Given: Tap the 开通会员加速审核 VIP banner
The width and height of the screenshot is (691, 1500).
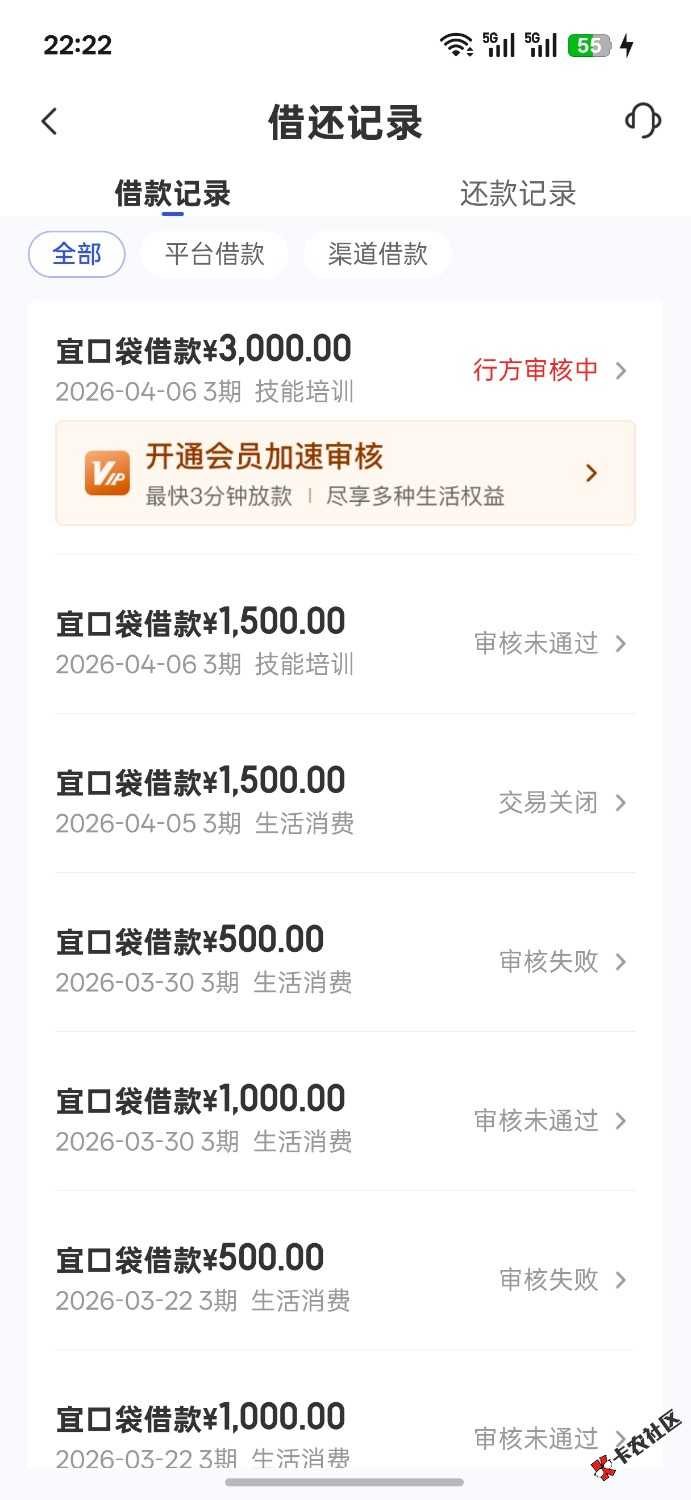Looking at the screenshot, I should [x=345, y=473].
